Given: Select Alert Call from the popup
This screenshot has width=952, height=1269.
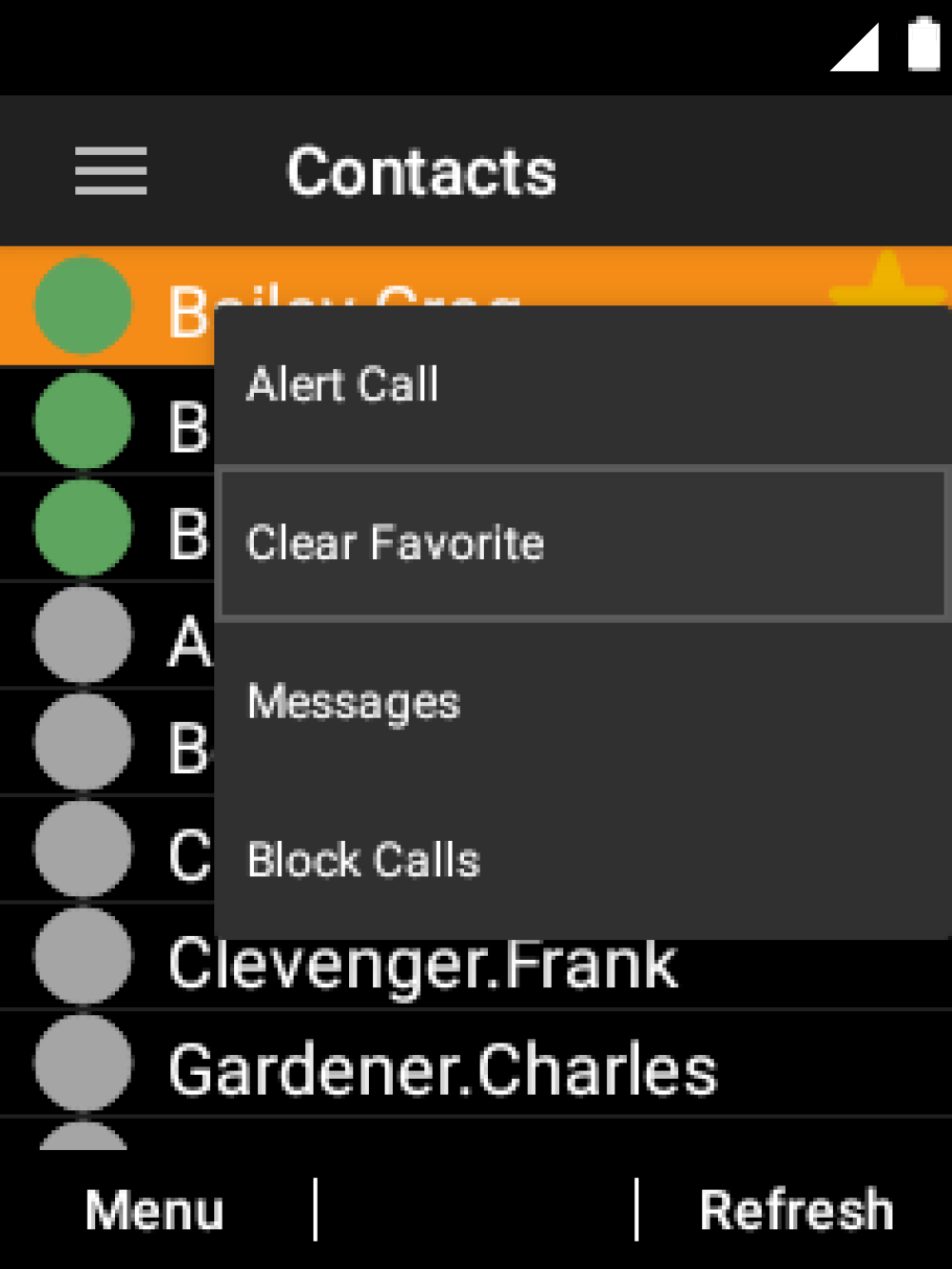Looking at the screenshot, I should tap(342, 385).
